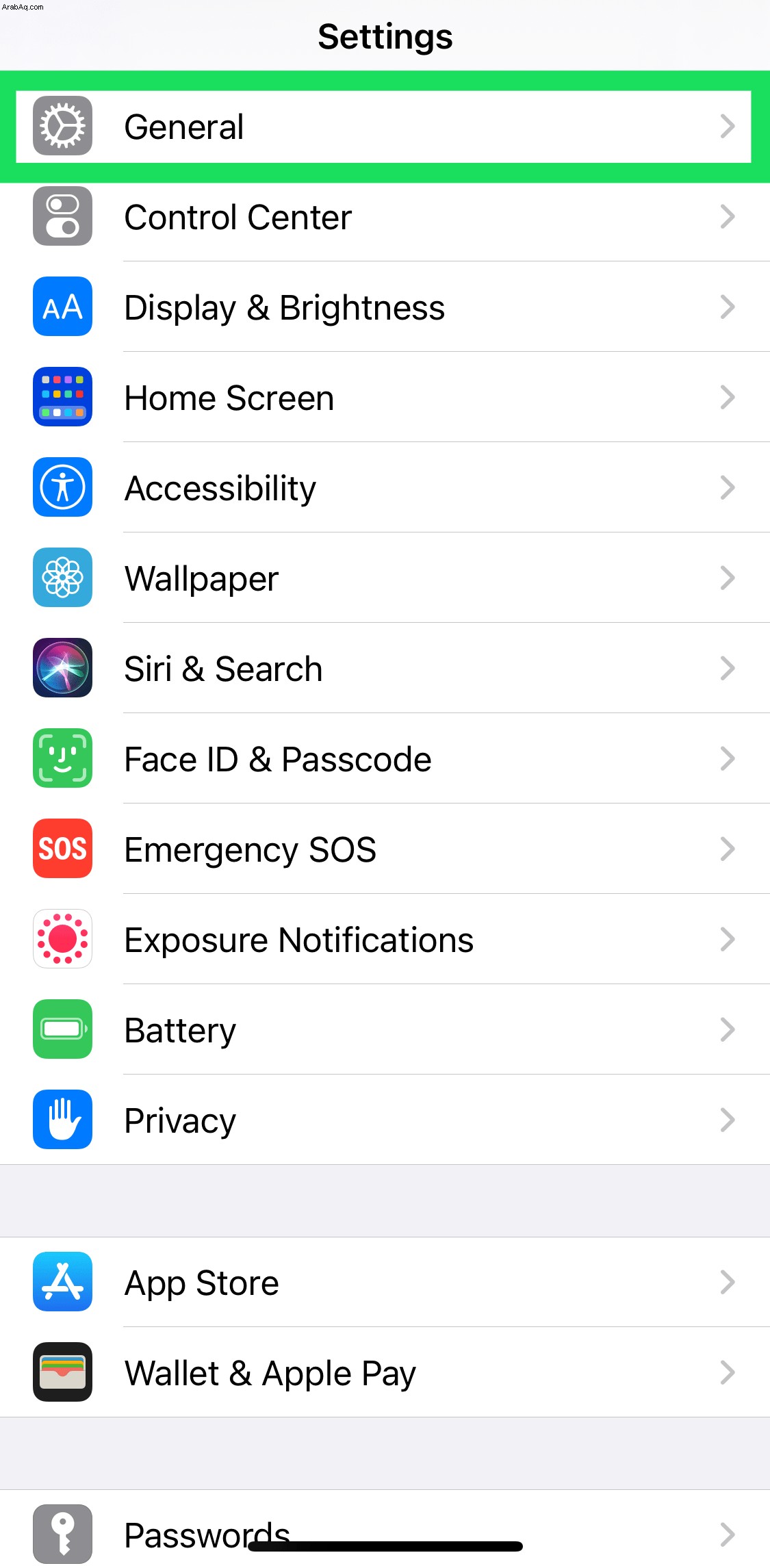Screen dimensions: 770x1568
Task: Open Face ID & Passcode
Action: pos(385,759)
